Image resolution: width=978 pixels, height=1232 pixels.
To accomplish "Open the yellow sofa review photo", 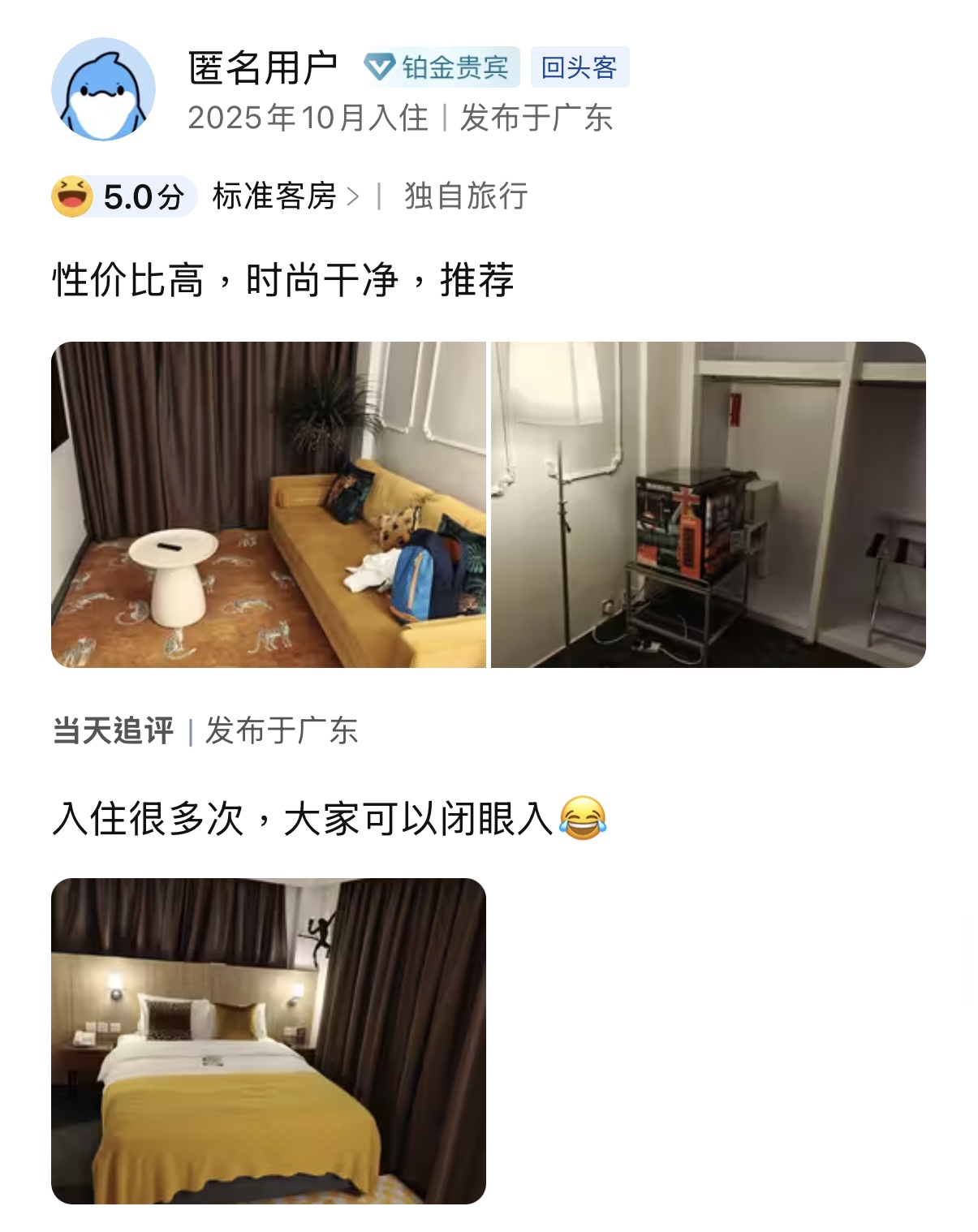I will [268, 504].
